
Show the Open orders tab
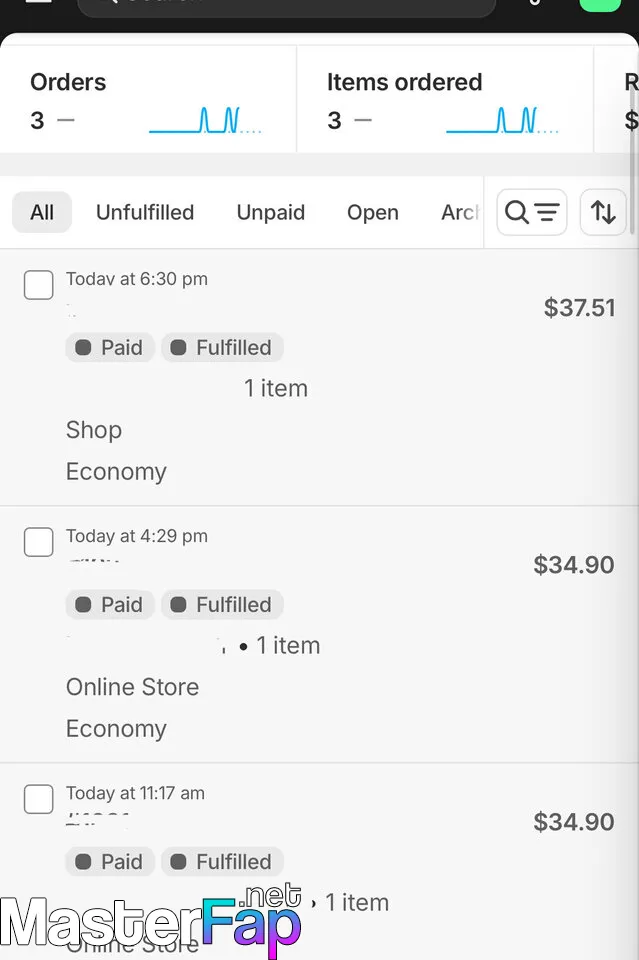pyautogui.click(x=372, y=212)
